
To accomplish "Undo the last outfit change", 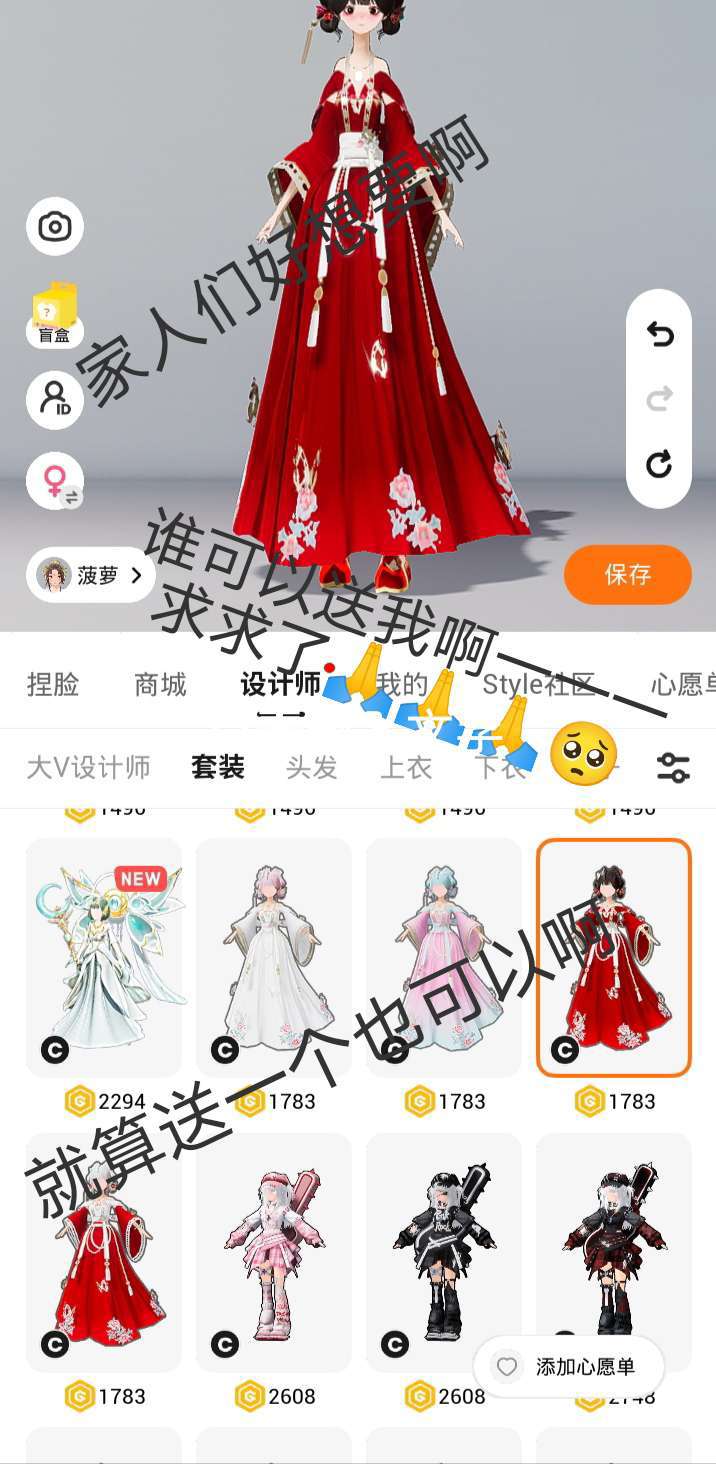I will [x=659, y=336].
